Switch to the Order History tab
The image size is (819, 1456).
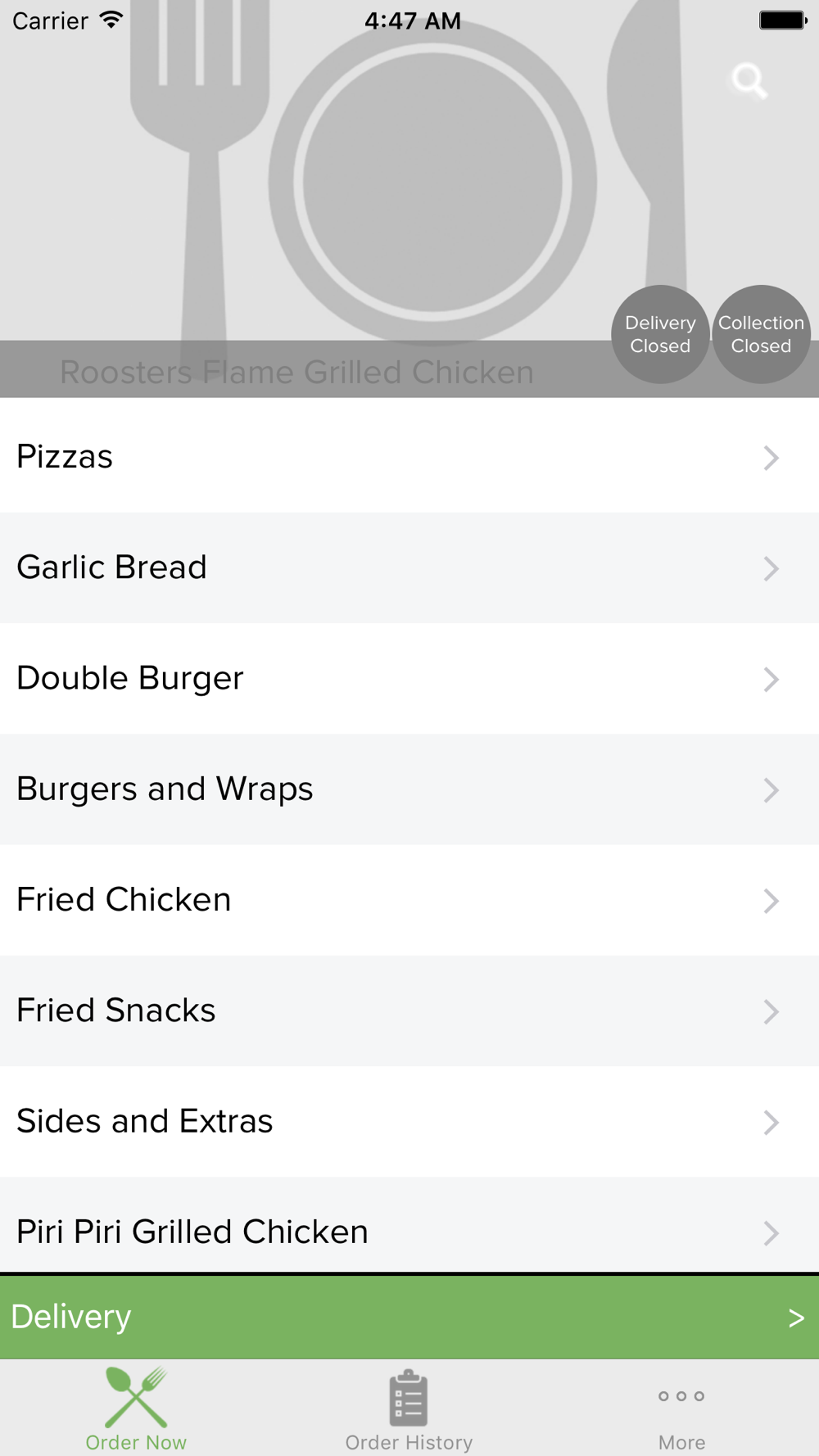click(x=409, y=1410)
